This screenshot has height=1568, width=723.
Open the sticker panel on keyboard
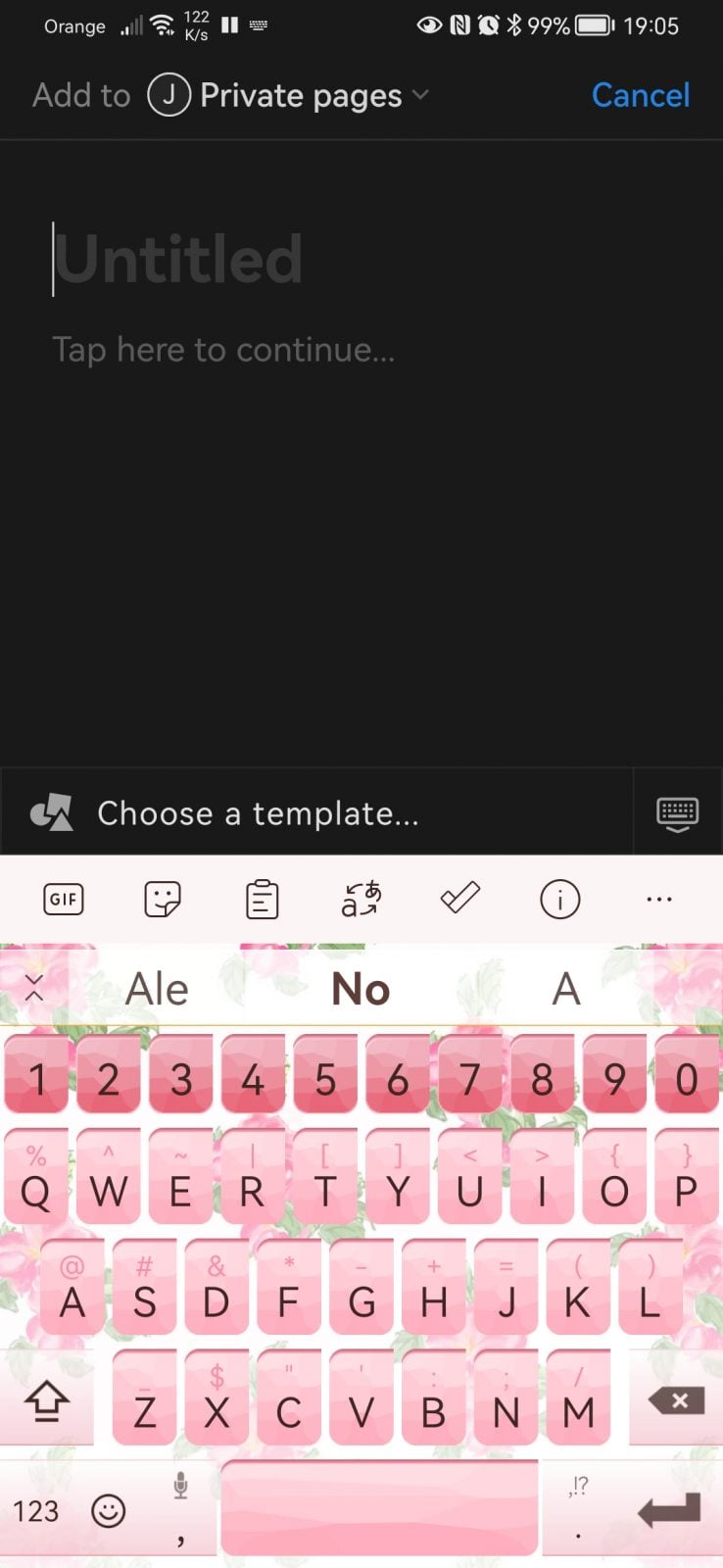tap(163, 899)
